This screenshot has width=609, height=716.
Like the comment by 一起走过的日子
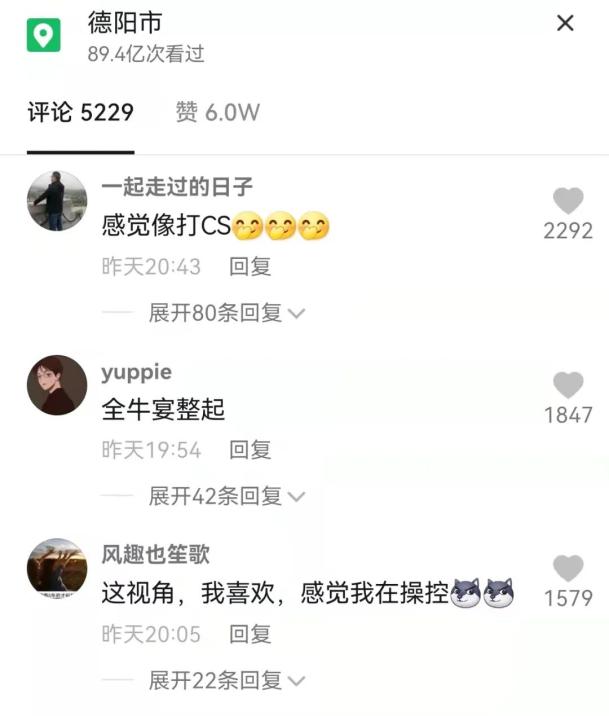568,202
